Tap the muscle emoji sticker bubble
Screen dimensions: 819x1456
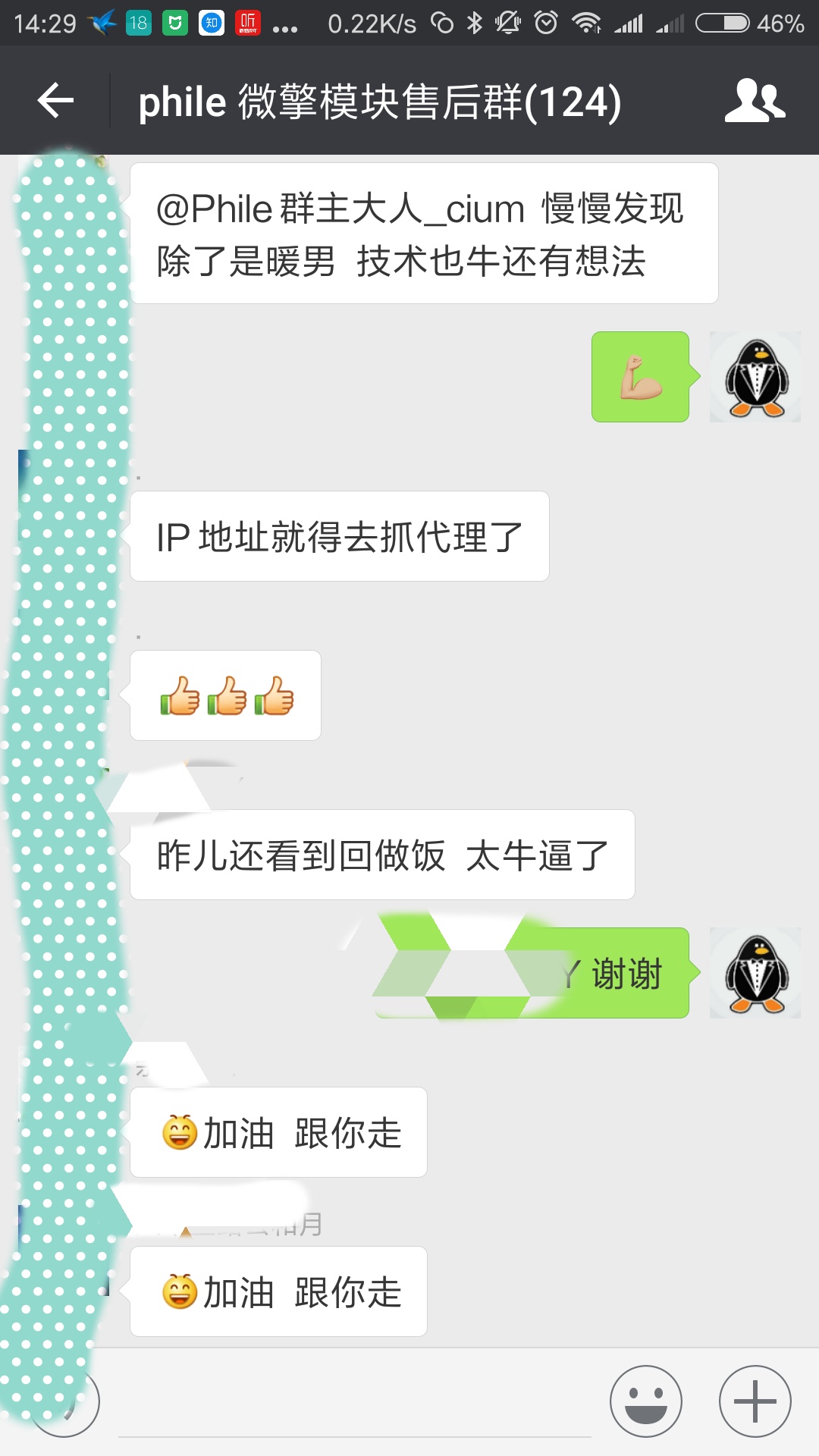point(640,377)
